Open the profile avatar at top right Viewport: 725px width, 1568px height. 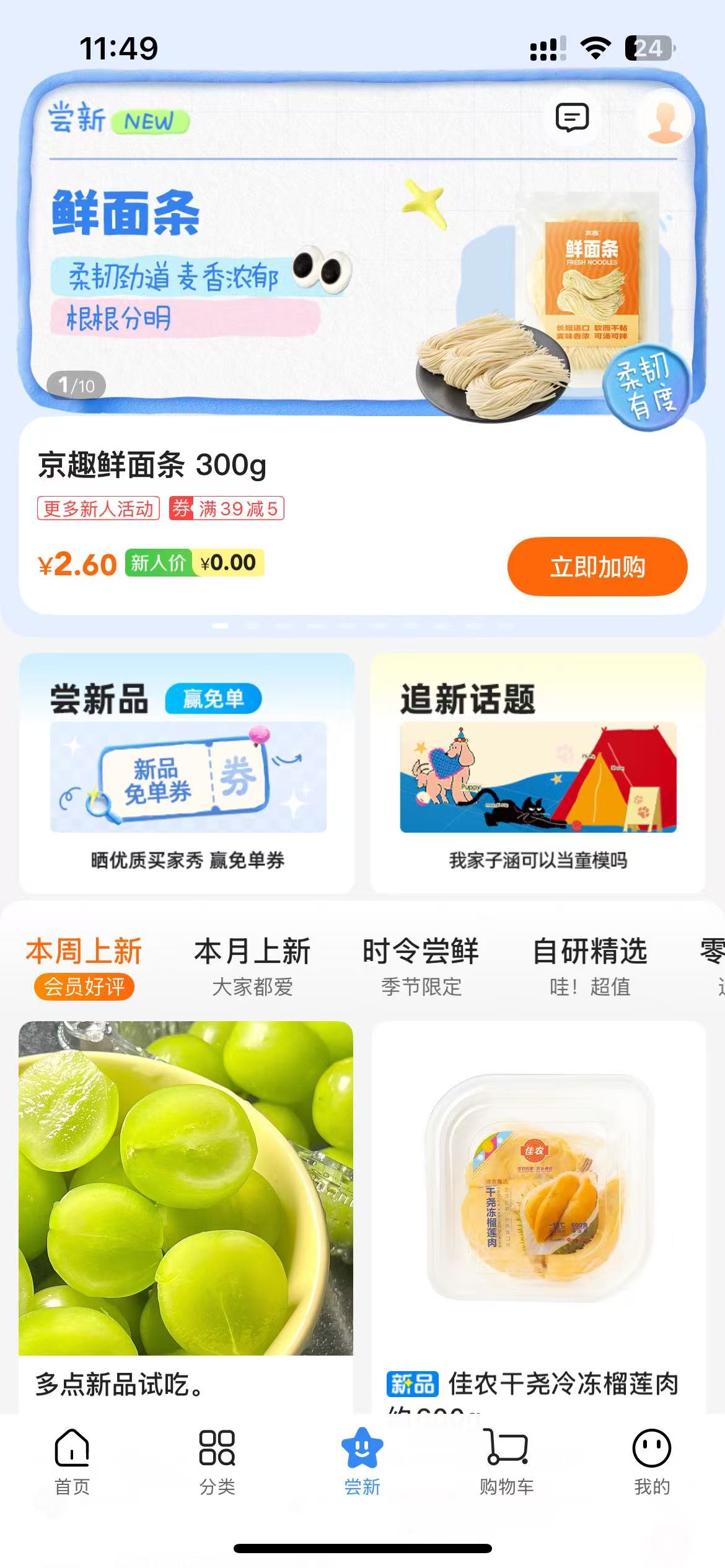[x=666, y=118]
